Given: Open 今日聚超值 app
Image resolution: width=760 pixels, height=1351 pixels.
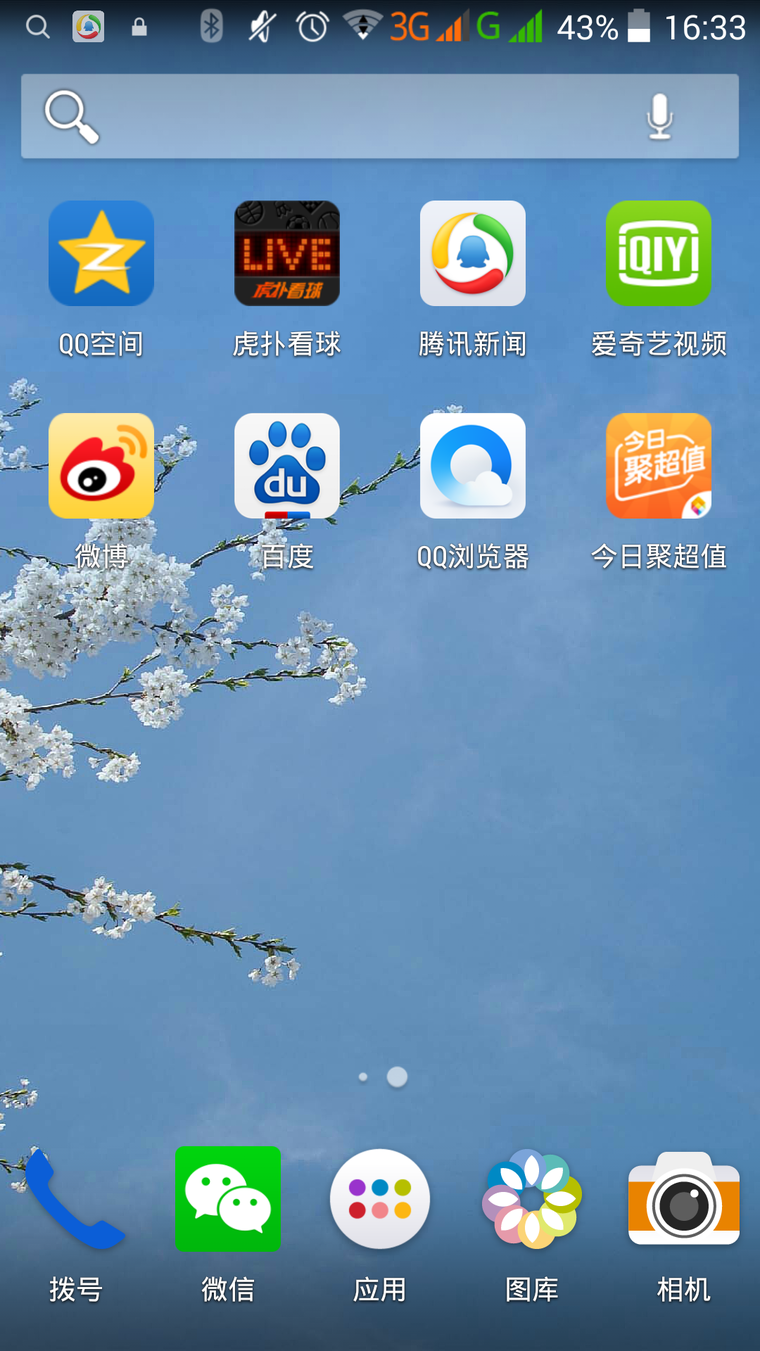Looking at the screenshot, I should [x=658, y=466].
